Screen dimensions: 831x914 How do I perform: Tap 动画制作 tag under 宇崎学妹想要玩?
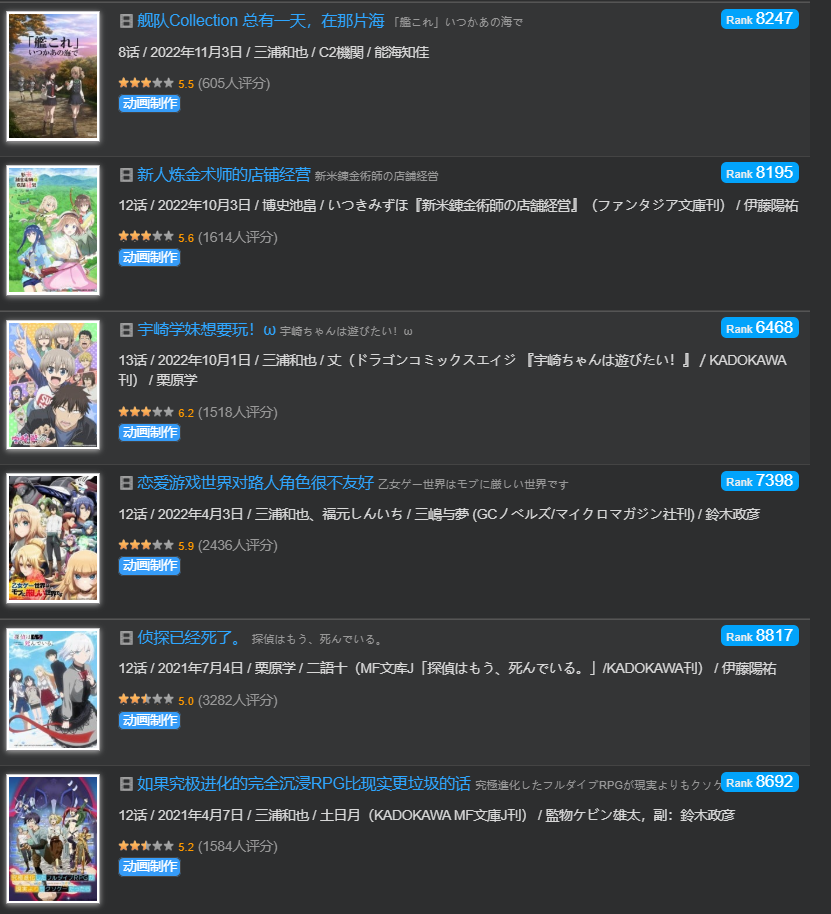[x=149, y=432]
